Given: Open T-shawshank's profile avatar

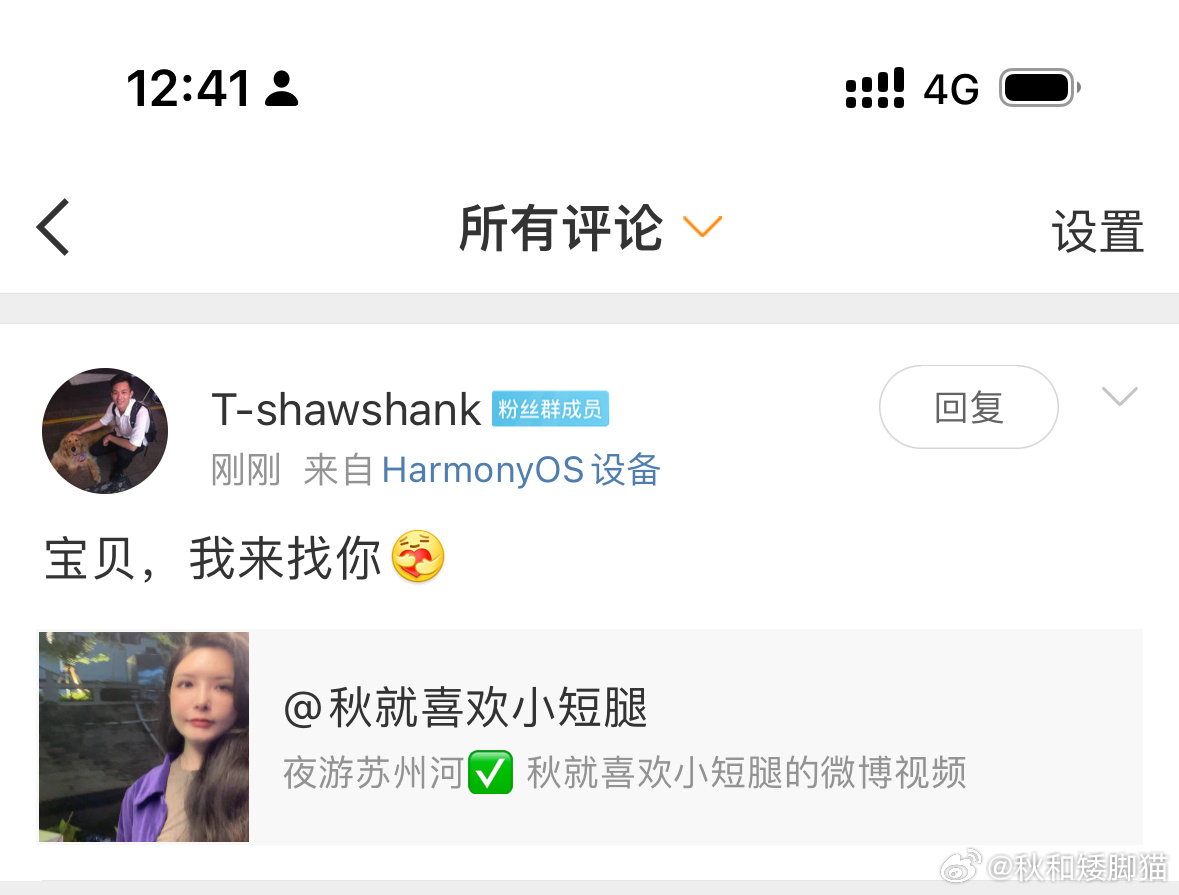Looking at the screenshot, I should tap(105, 431).
